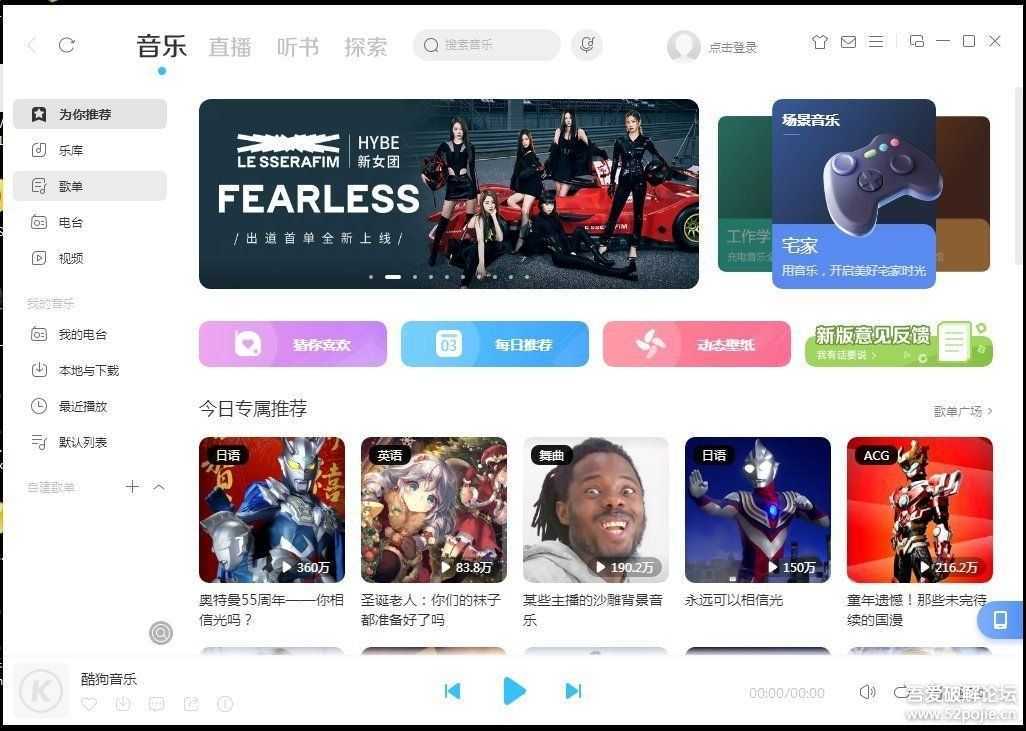This screenshot has width=1026, height=731.
Task: Switch to the 听书 tab
Action: click(298, 47)
